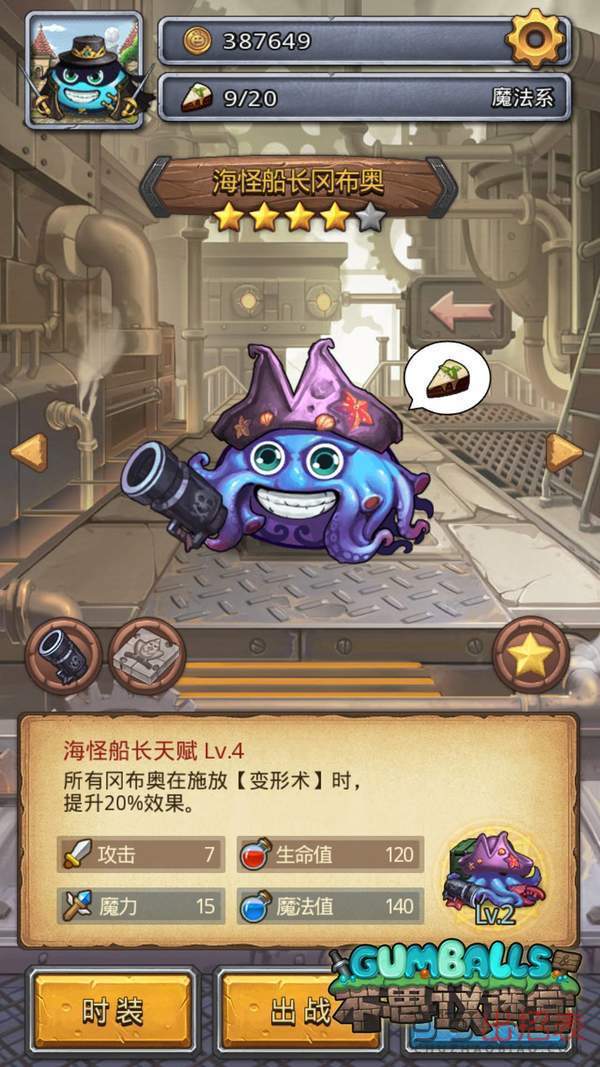Tap the player avatar portrait
The height and width of the screenshot is (1067, 600).
coord(83,70)
